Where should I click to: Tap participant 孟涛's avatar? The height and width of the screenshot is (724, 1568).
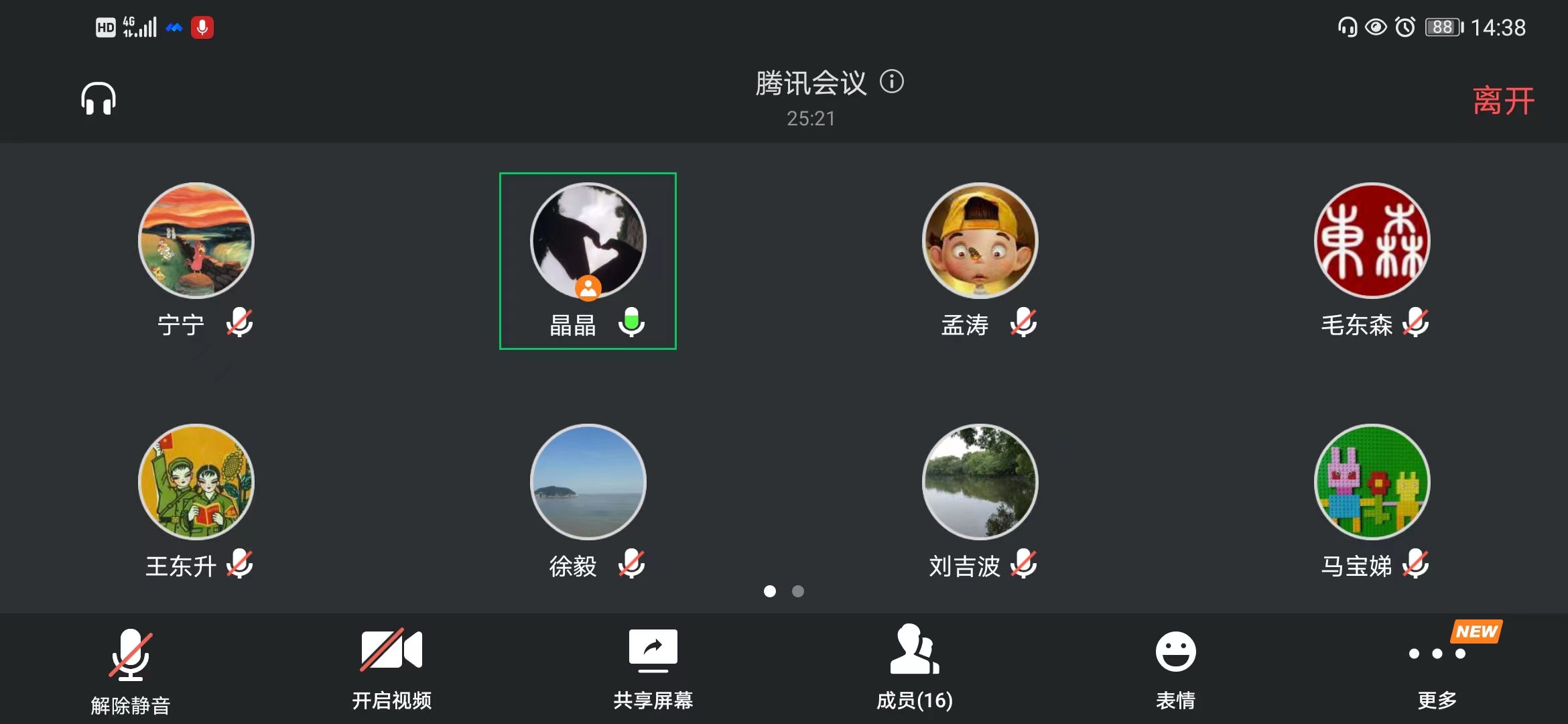point(980,241)
